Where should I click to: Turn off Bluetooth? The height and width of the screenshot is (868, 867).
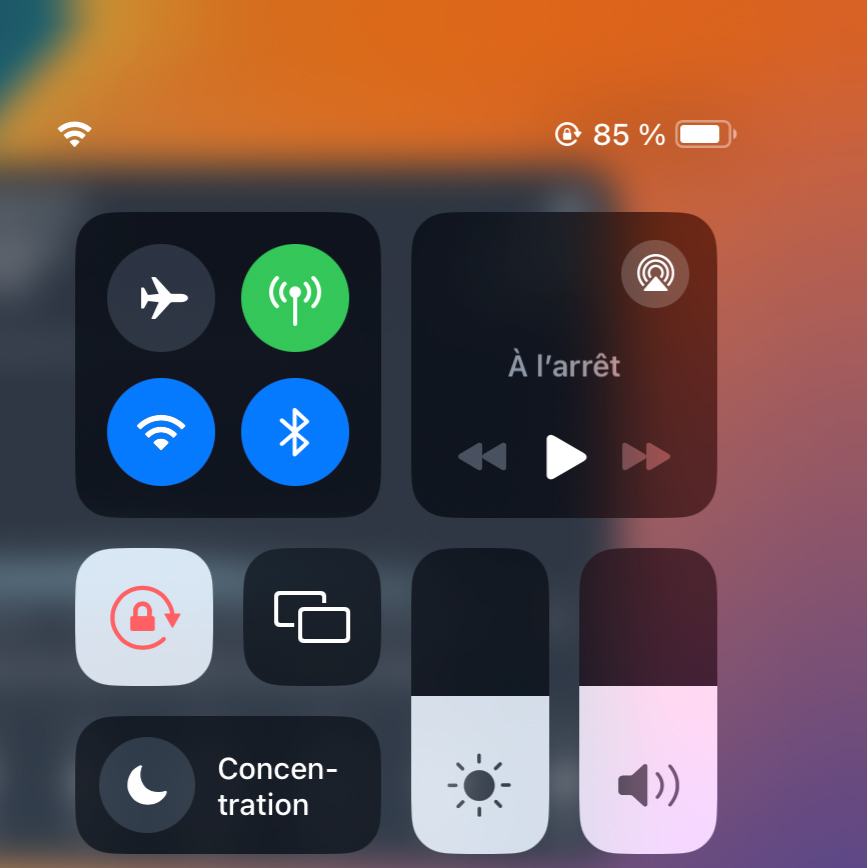pyautogui.click(x=295, y=432)
